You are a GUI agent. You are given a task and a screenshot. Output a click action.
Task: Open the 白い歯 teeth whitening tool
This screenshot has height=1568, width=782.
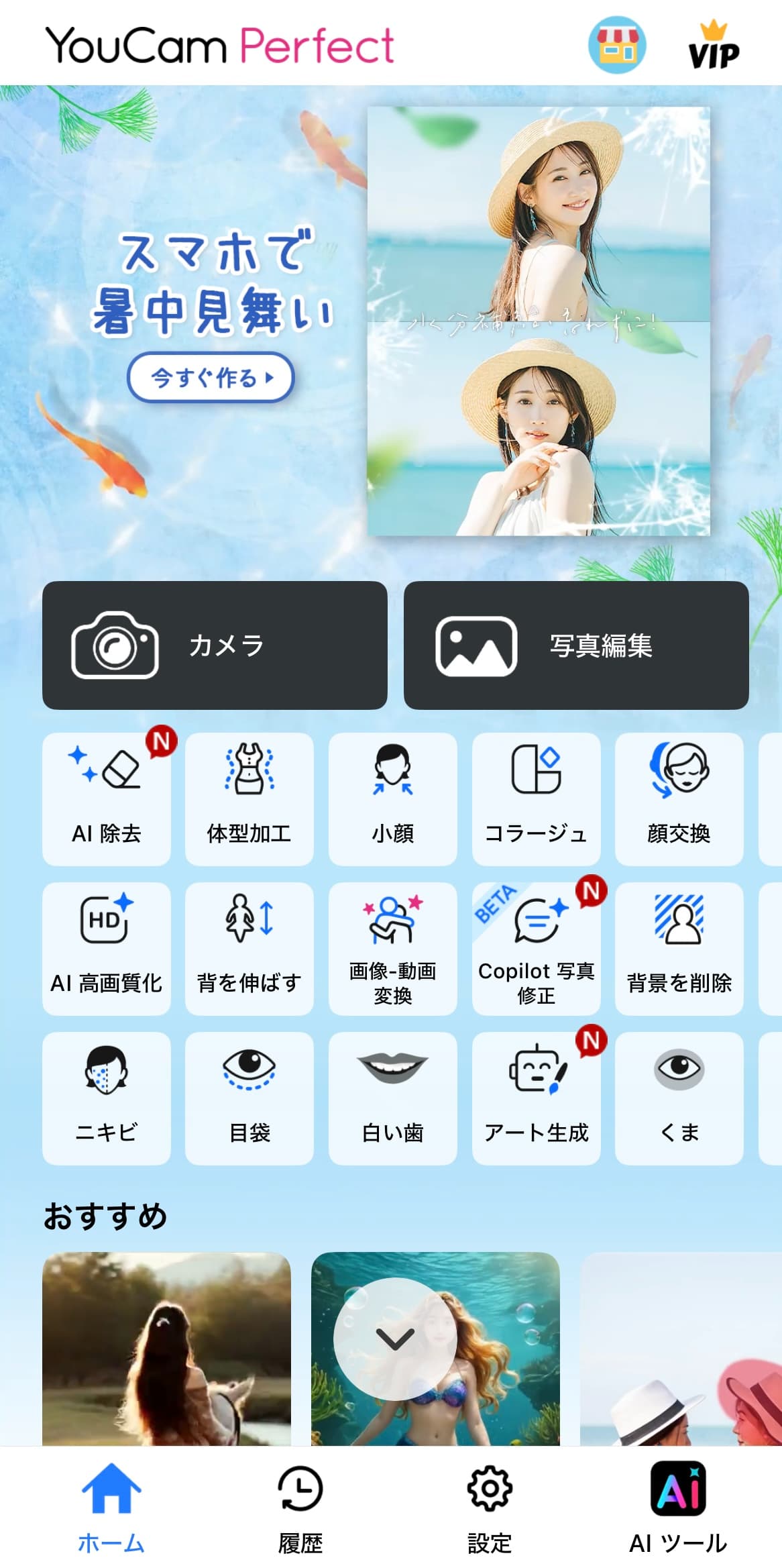[x=393, y=1097]
